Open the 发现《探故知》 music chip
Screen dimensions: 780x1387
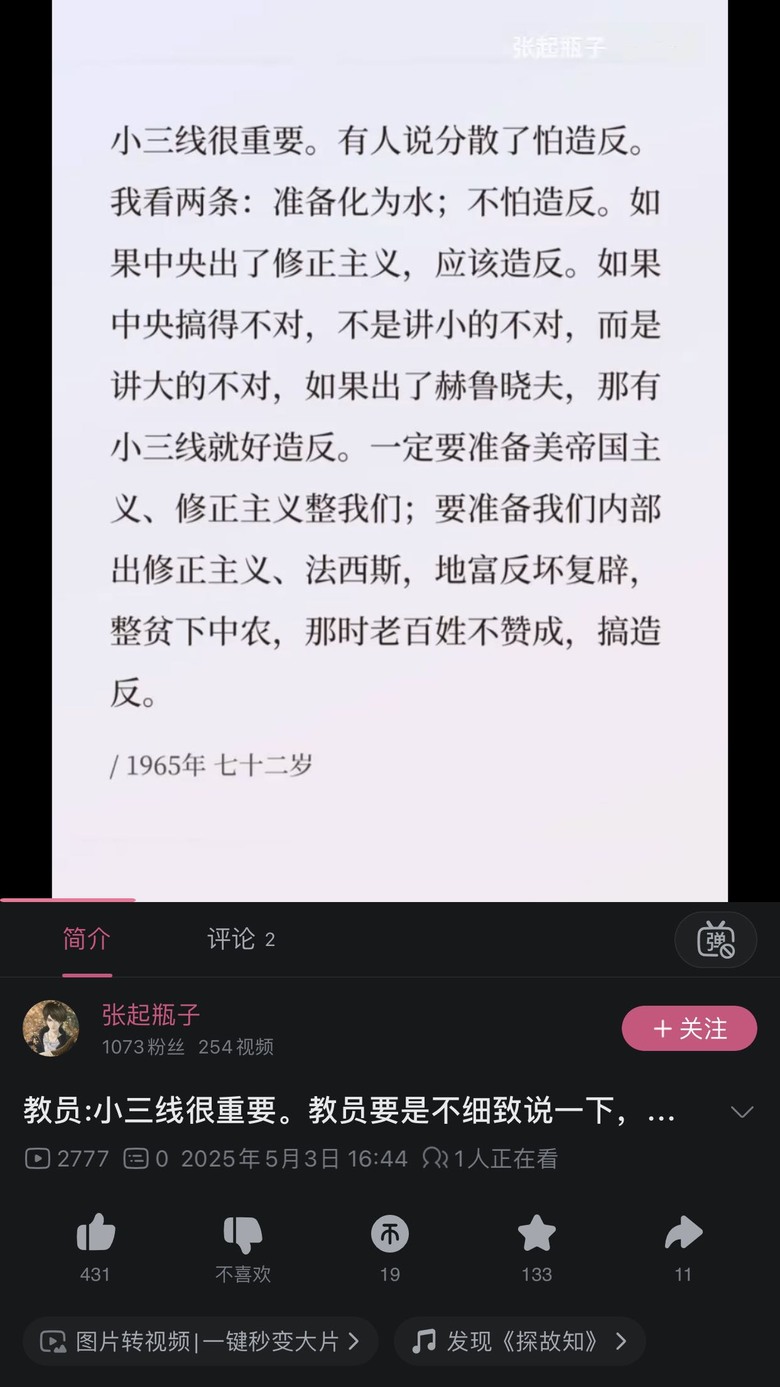[520, 1341]
